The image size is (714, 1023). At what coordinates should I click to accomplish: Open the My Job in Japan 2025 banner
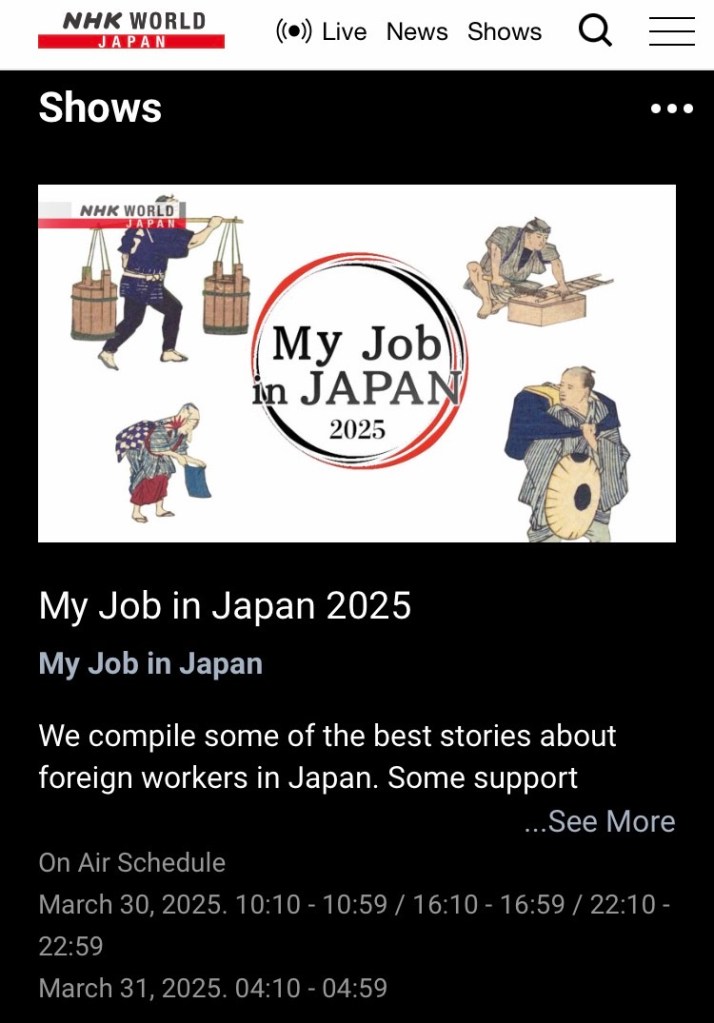(x=357, y=363)
